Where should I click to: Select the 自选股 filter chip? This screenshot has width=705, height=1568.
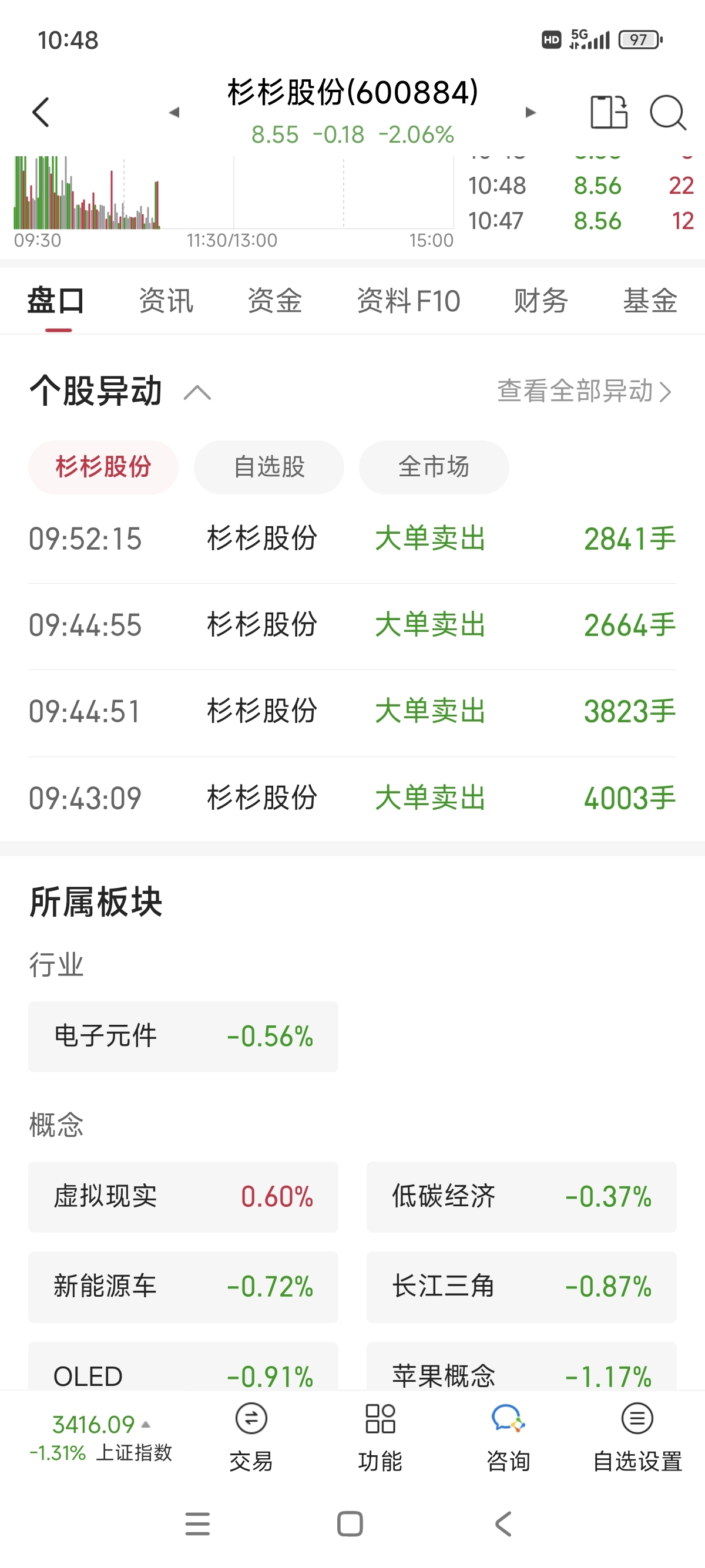tap(269, 467)
